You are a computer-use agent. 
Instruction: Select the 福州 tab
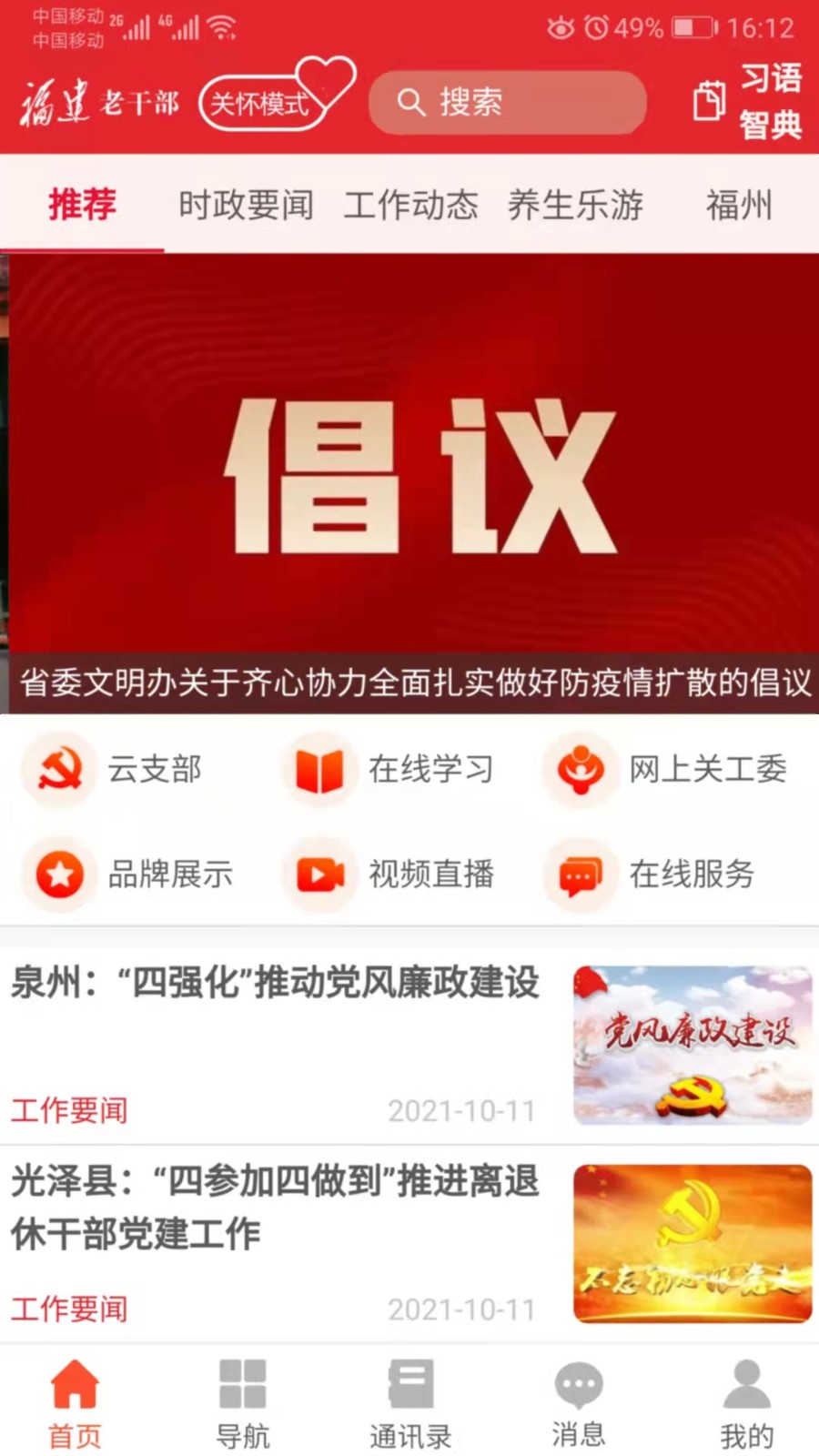(739, 206)
